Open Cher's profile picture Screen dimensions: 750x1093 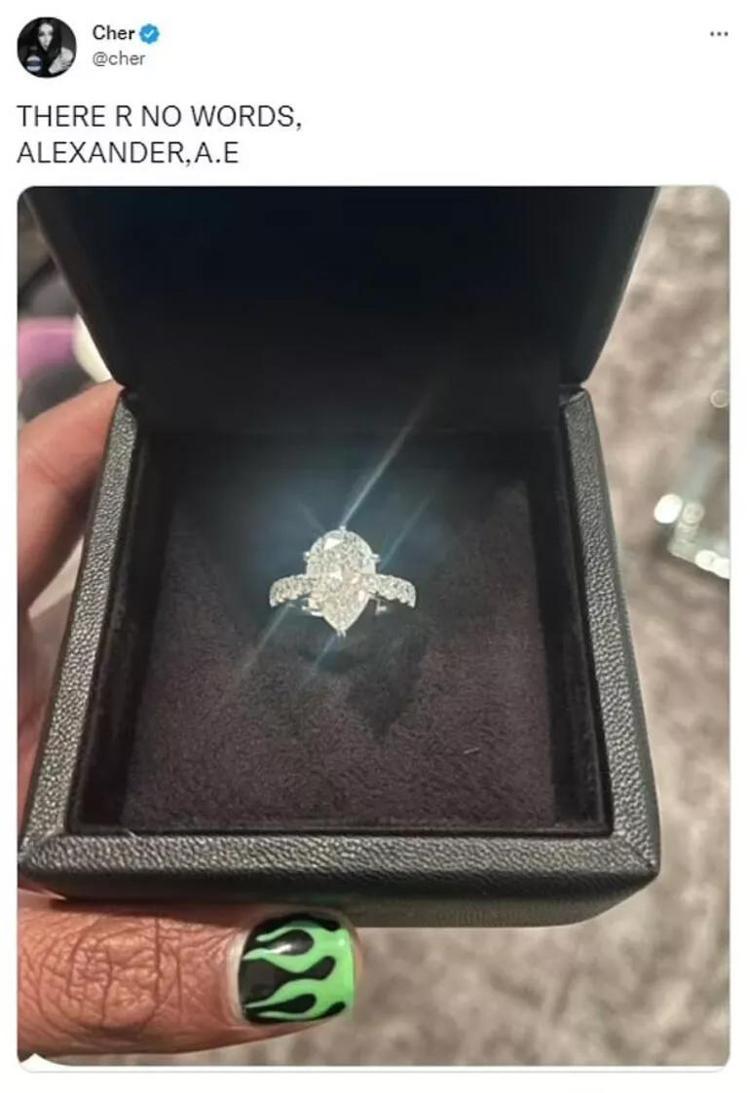46,46
